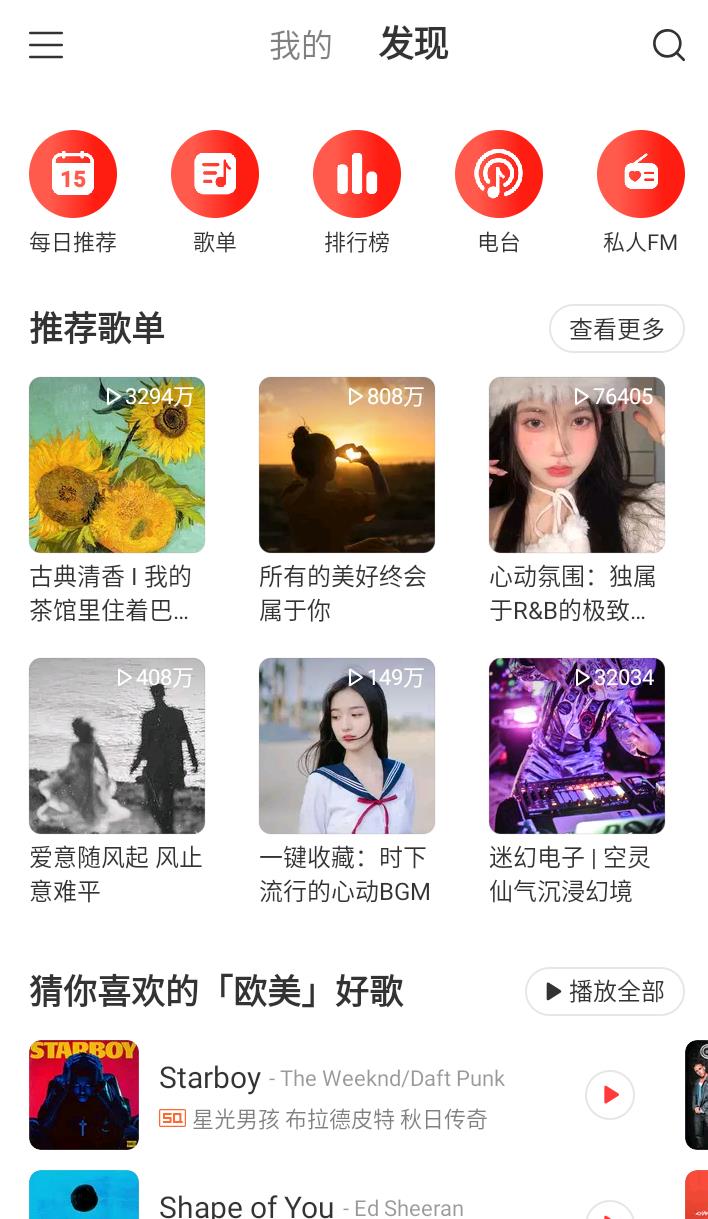Open the search magnifier icon
This screenshot has height=1219, width=708.
click(x=668, y=45)
